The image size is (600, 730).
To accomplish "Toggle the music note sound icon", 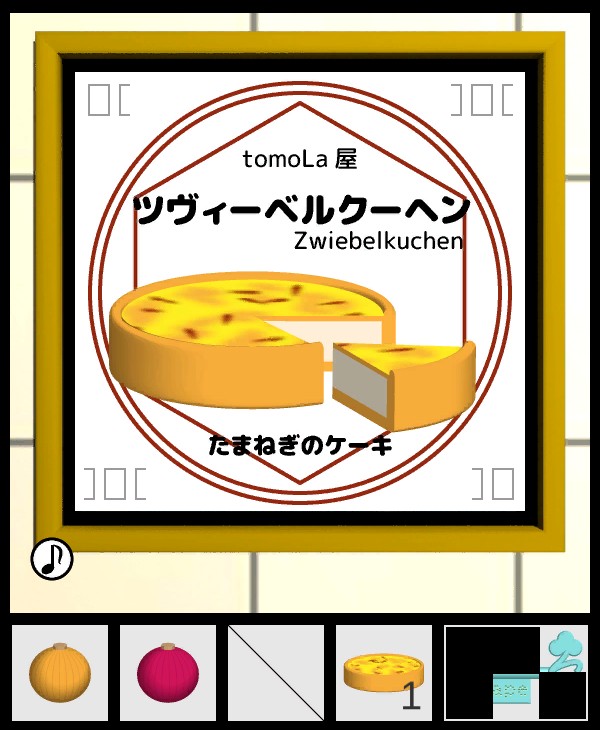I will click(52, 558).
